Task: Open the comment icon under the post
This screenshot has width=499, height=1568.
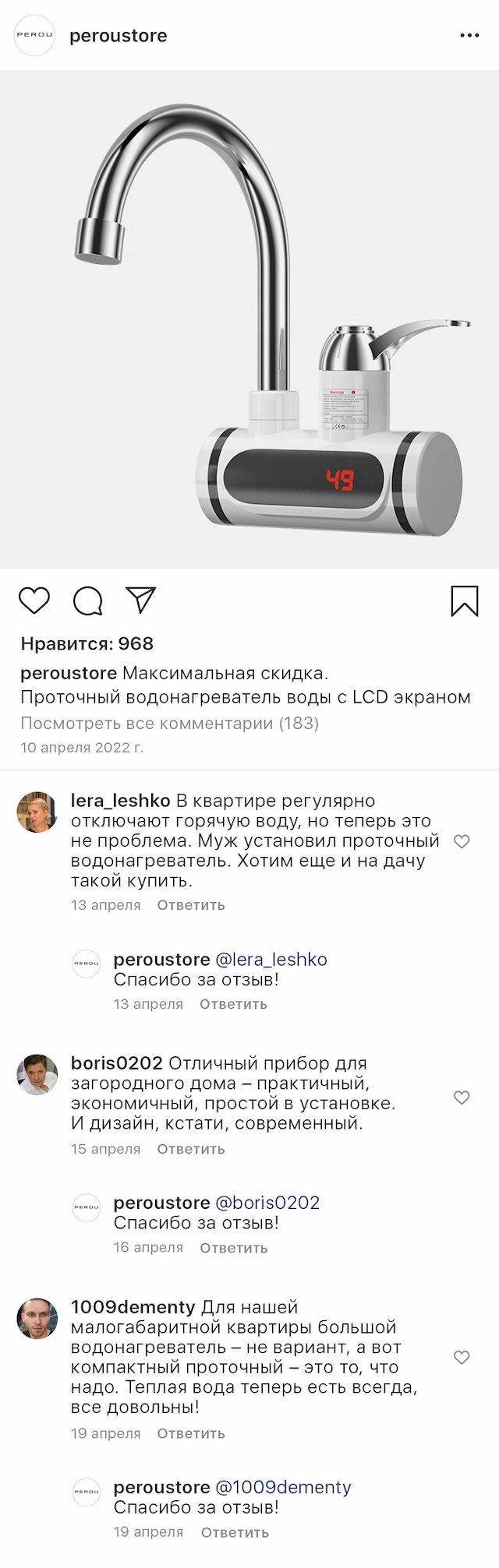Action: click(x=87, y=601)
